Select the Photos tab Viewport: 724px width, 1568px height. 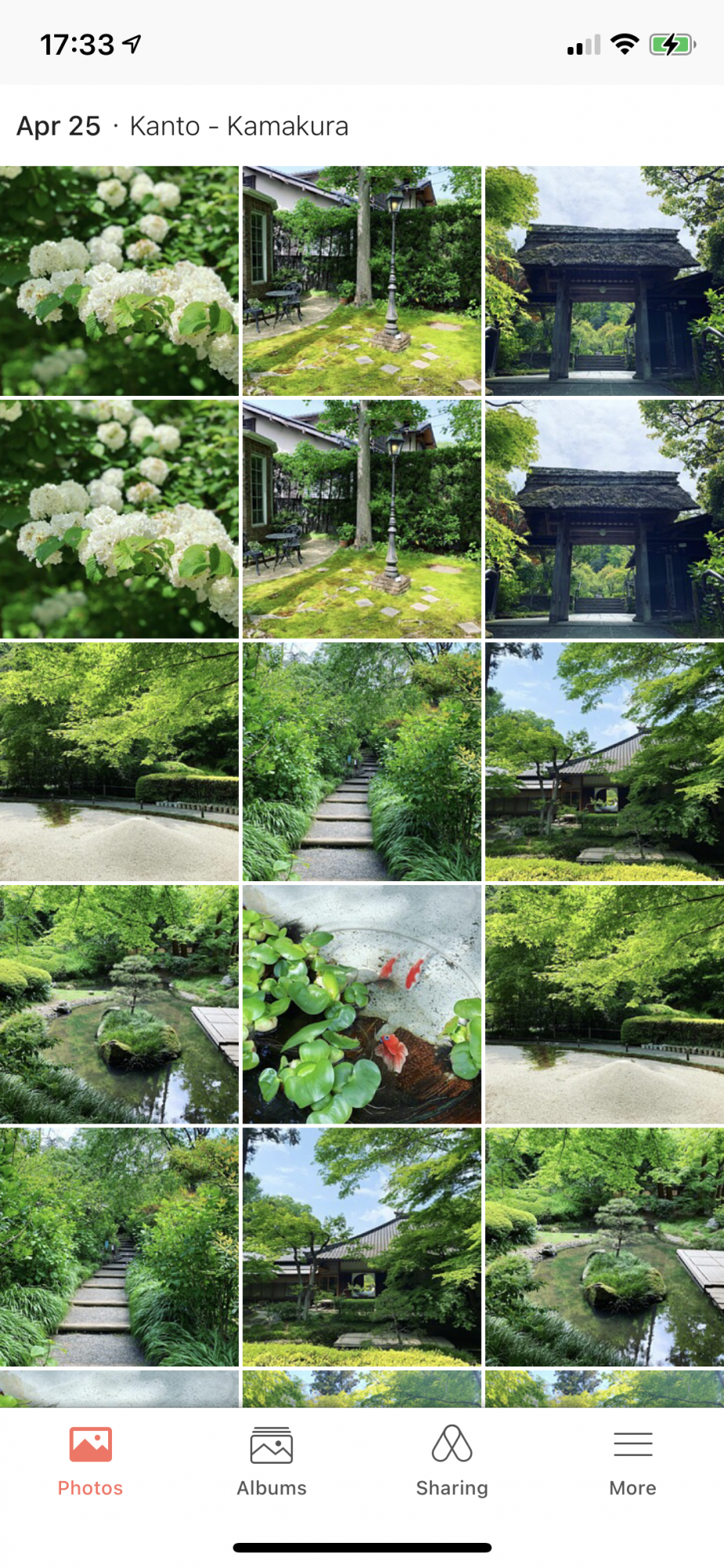point(90,1461)
